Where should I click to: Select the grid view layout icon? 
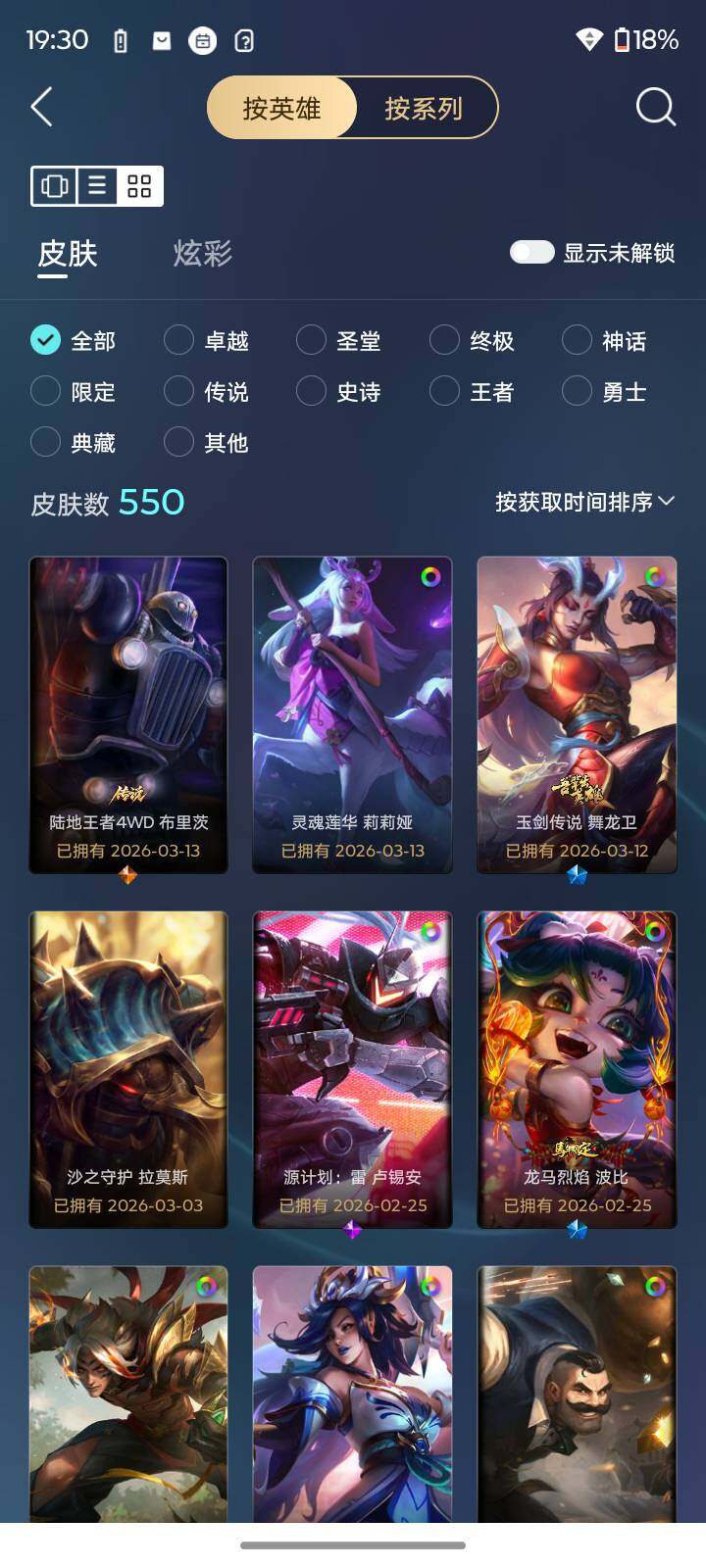[139, 185]
